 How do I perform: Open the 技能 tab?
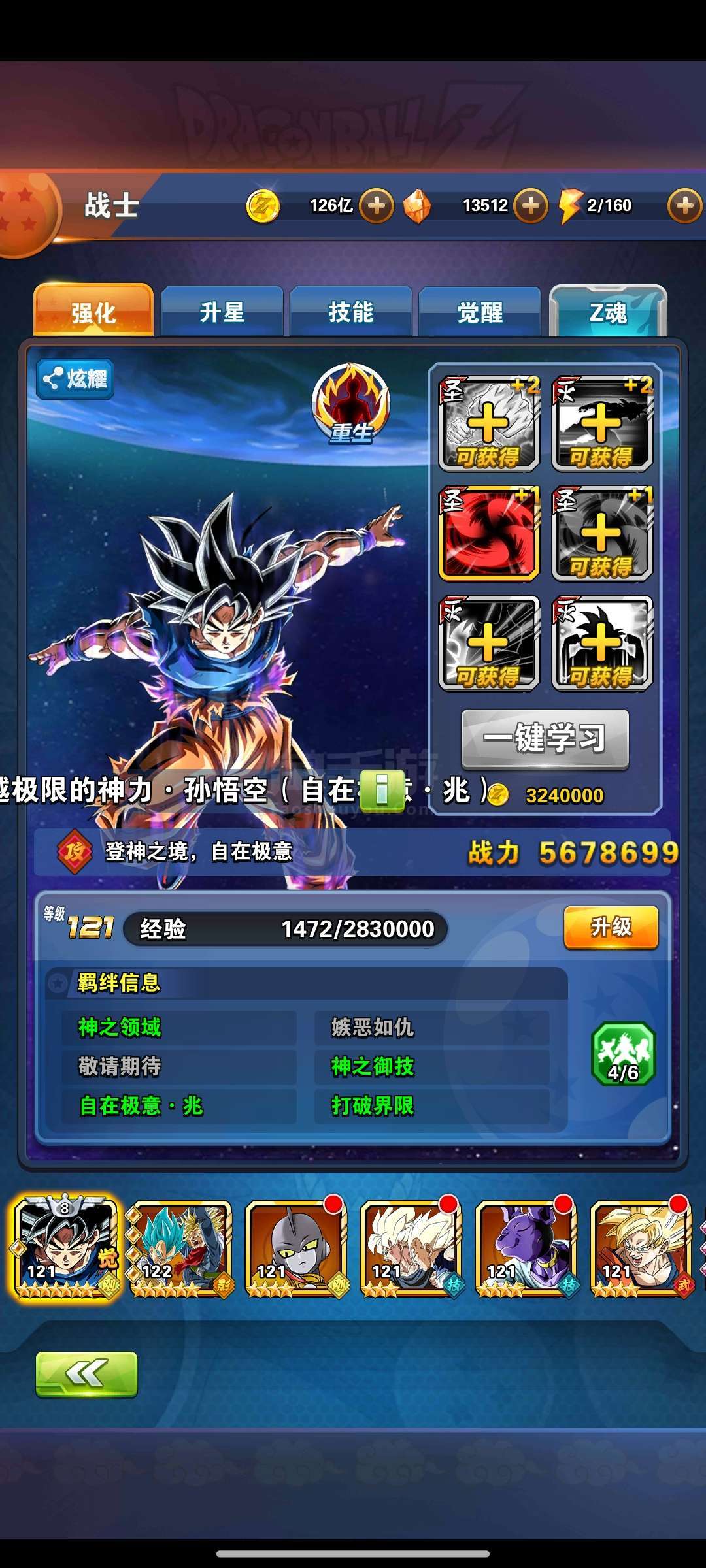click(350, 312)
